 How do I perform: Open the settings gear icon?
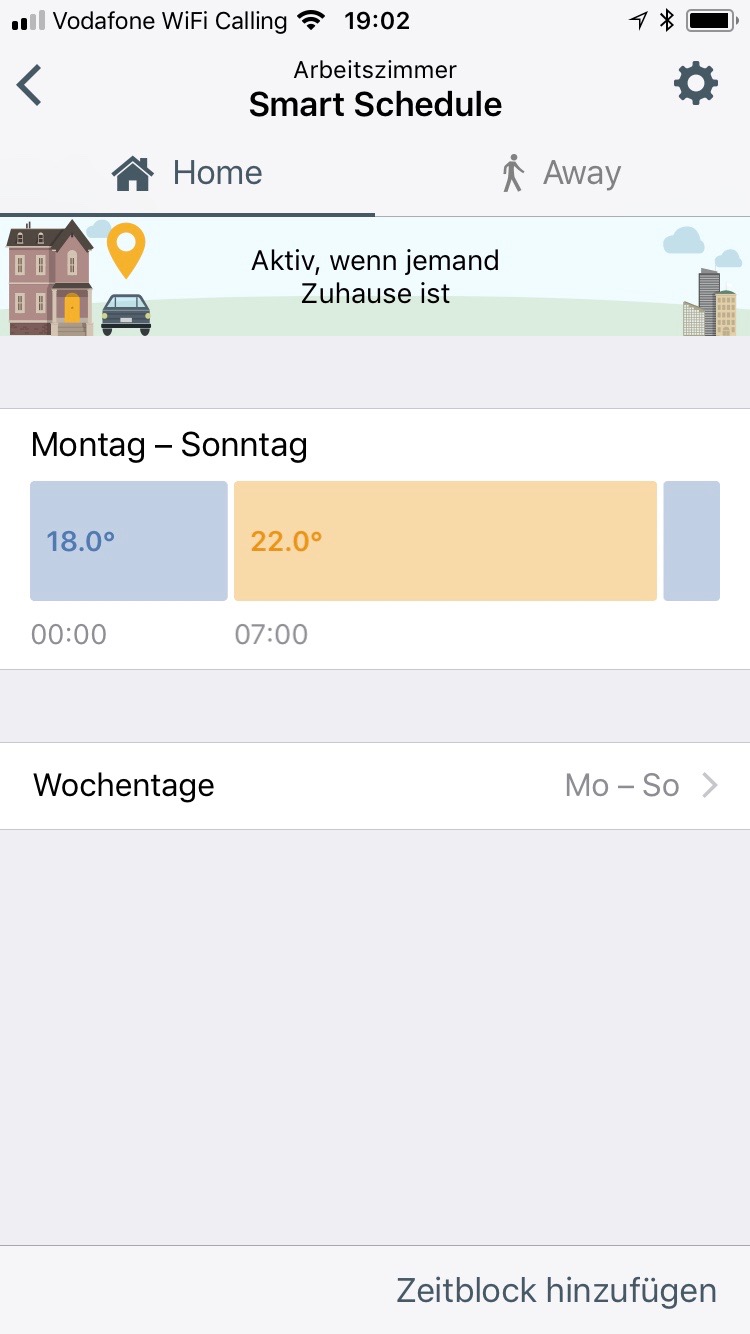tap(696, 84)
